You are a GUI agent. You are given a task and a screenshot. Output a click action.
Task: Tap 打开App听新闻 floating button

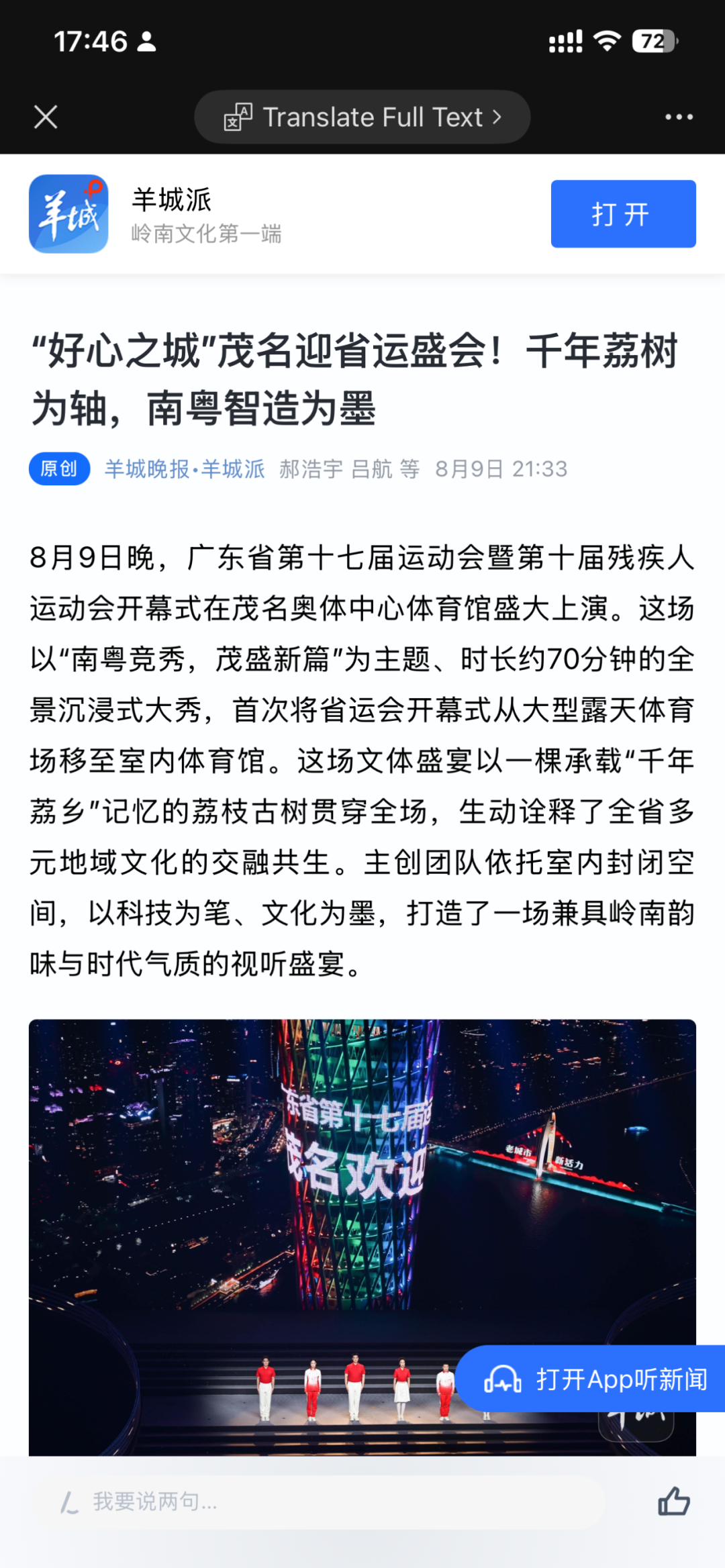591,1379
